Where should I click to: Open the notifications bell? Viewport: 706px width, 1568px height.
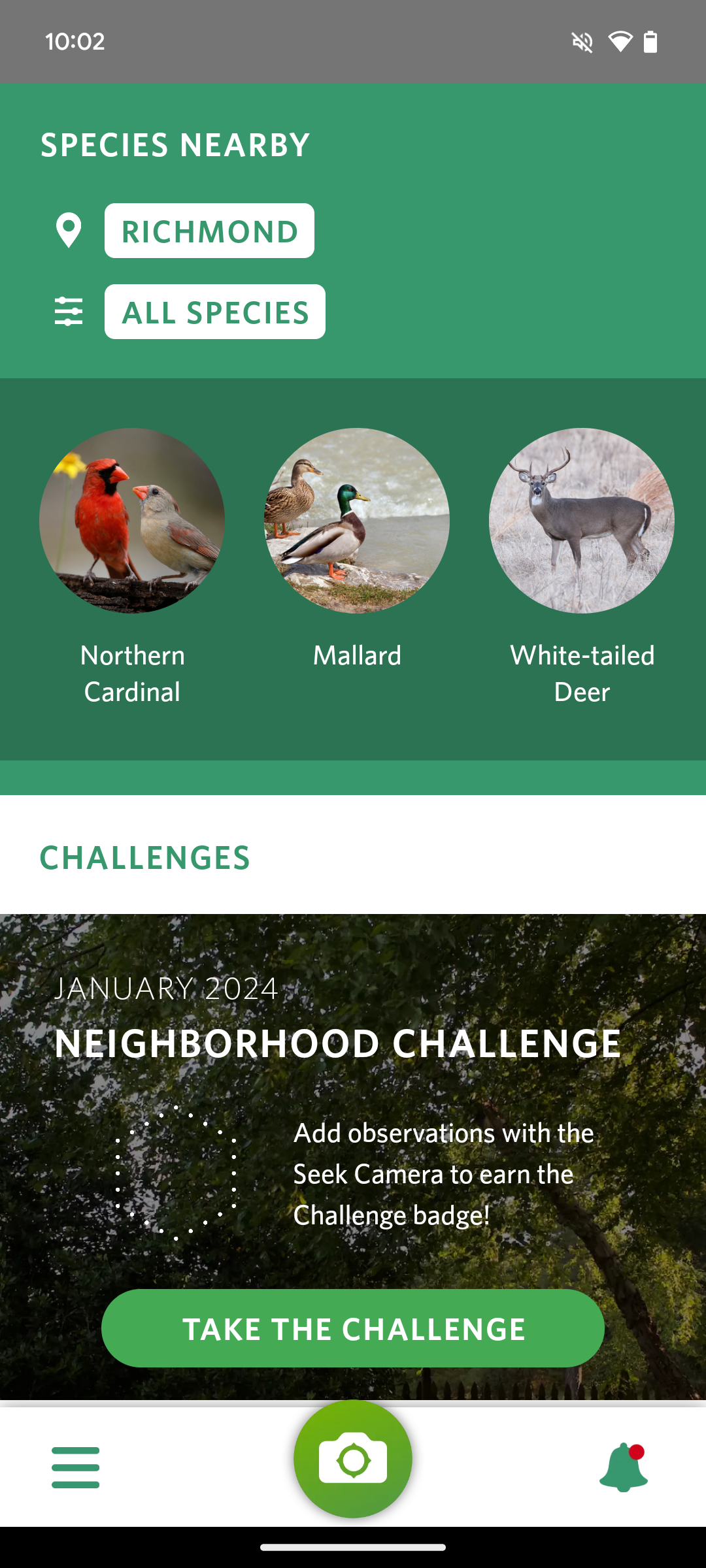[x=623, y=1467]
